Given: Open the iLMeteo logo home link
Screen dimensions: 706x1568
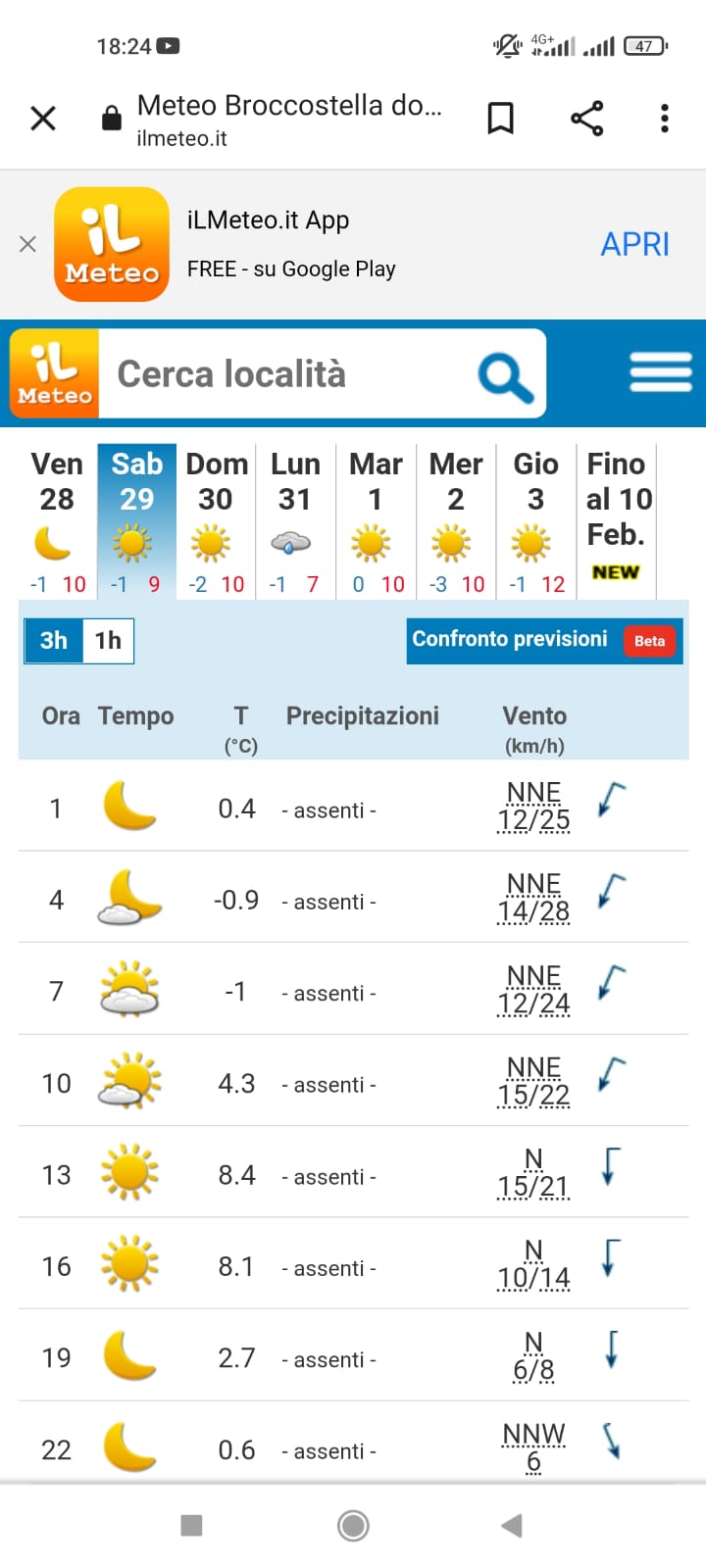Looking at the screenshot, I should click(x=55, y=373).
